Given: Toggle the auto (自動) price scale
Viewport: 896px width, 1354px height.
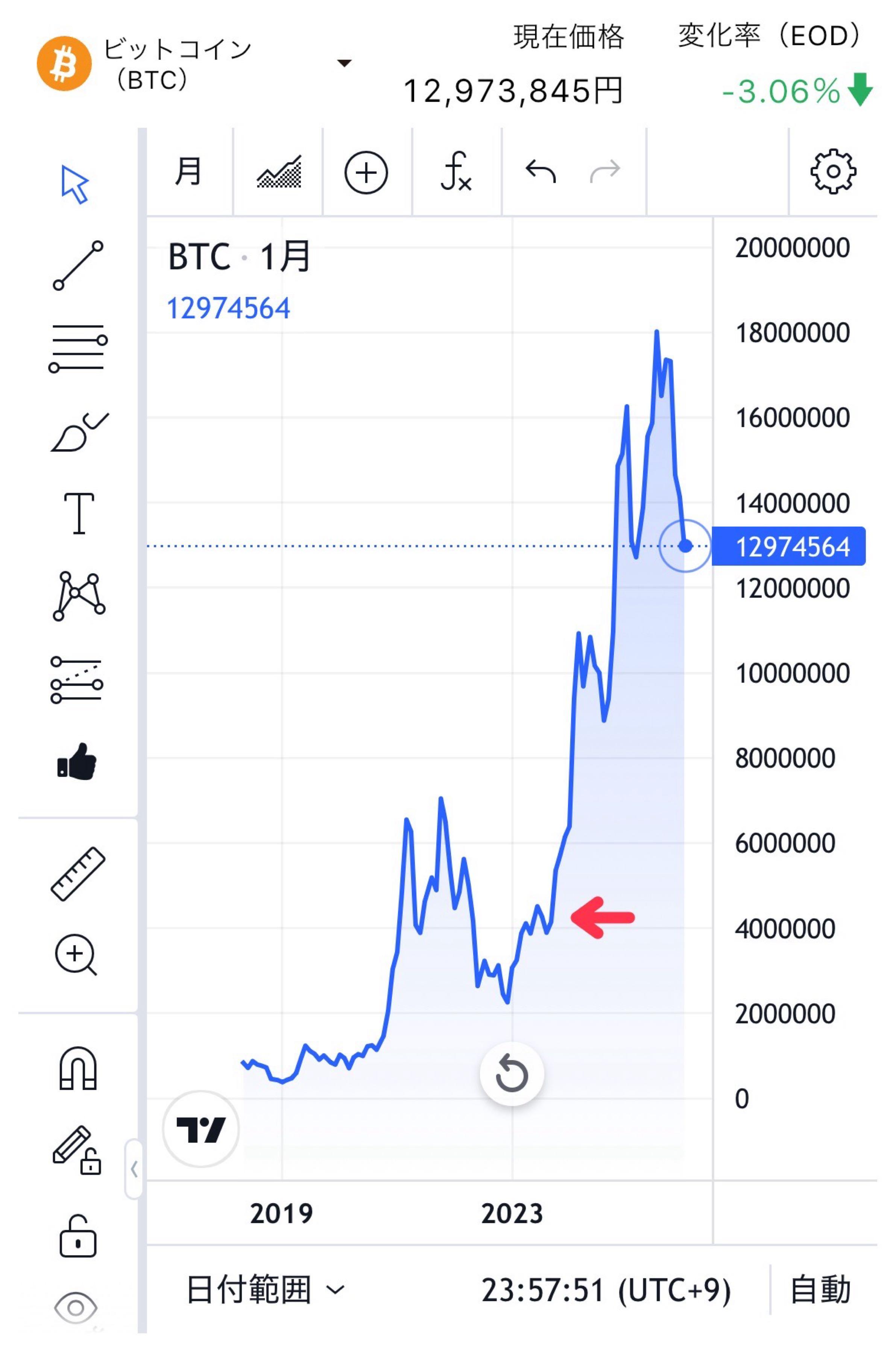Looking at the screenshot, I should pos(820,1289).
